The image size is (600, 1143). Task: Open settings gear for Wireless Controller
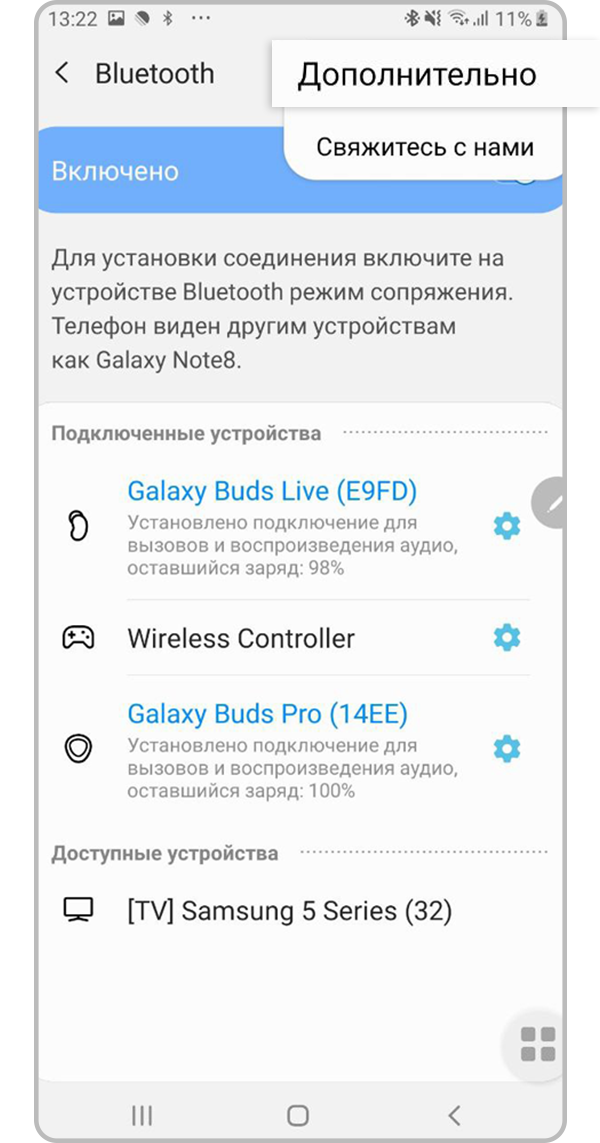(507, 637)
